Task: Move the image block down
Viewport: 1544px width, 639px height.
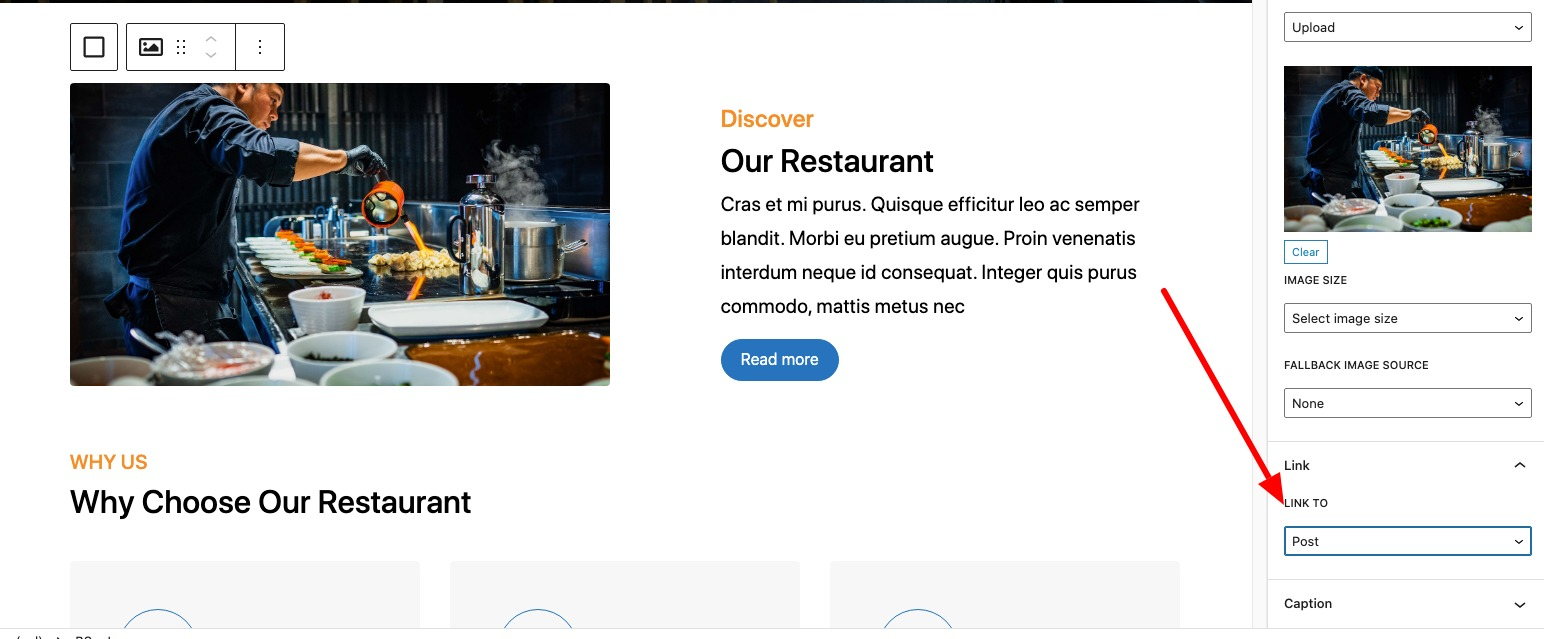Action: [x=211, y=56]
